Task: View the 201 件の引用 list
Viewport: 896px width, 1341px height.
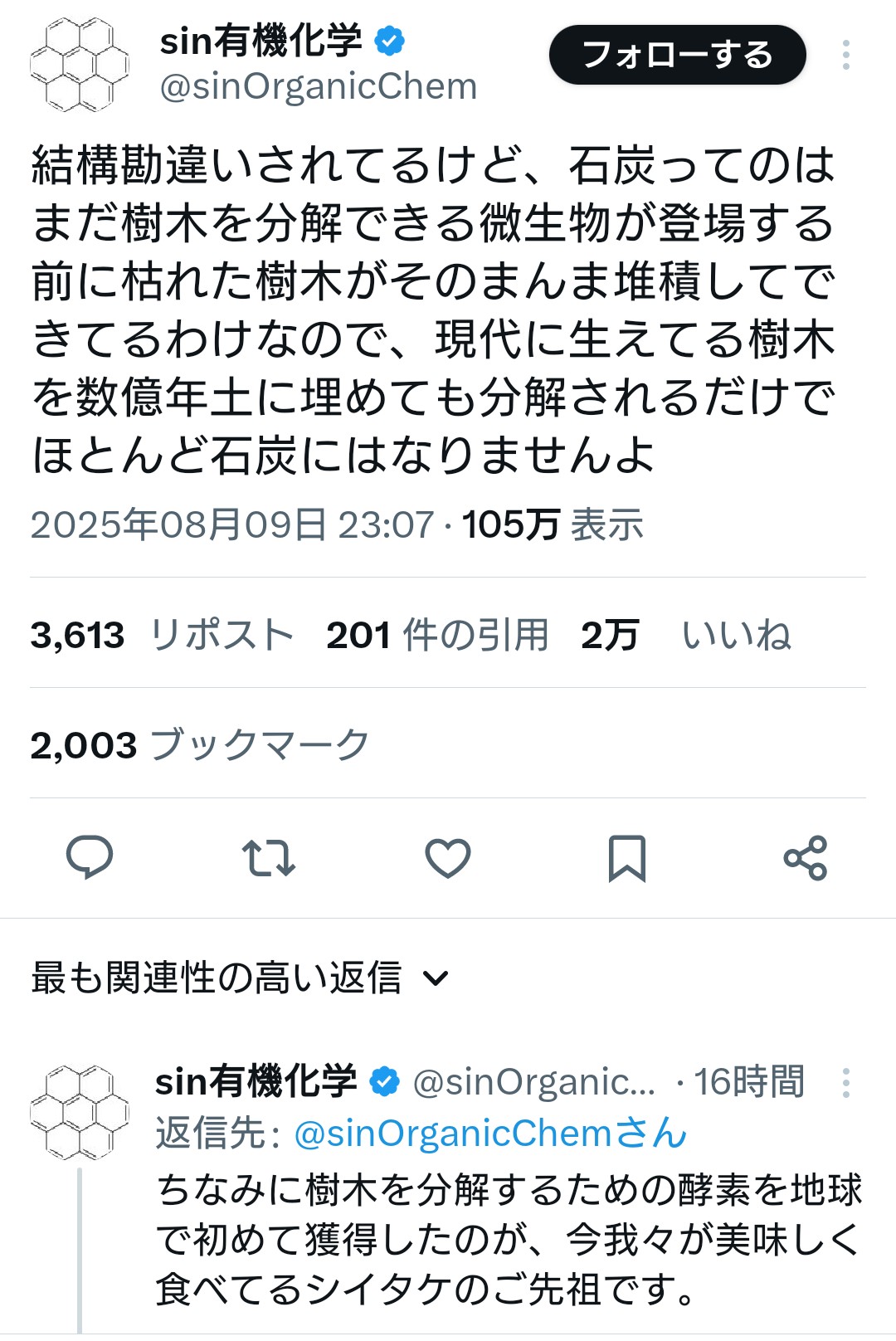Action: (437, 635)
